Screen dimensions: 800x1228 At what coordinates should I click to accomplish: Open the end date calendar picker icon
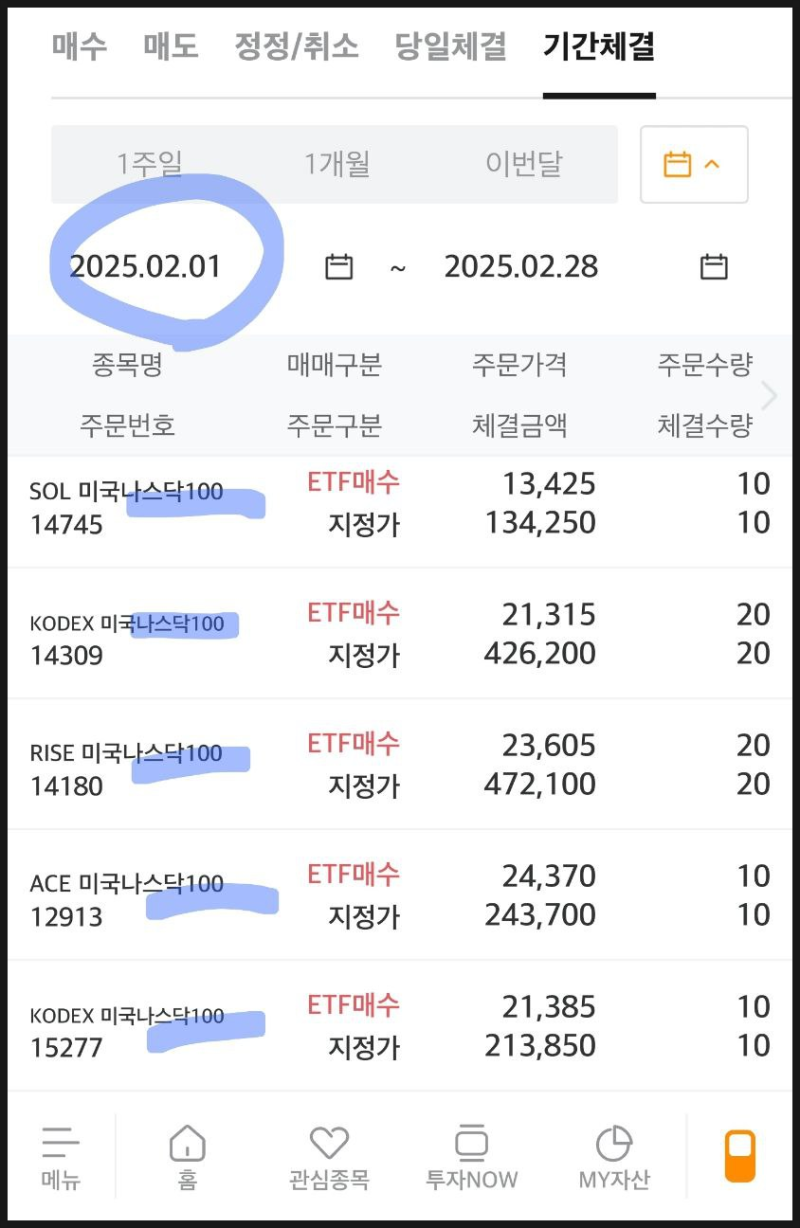click(x=716, y=266)
